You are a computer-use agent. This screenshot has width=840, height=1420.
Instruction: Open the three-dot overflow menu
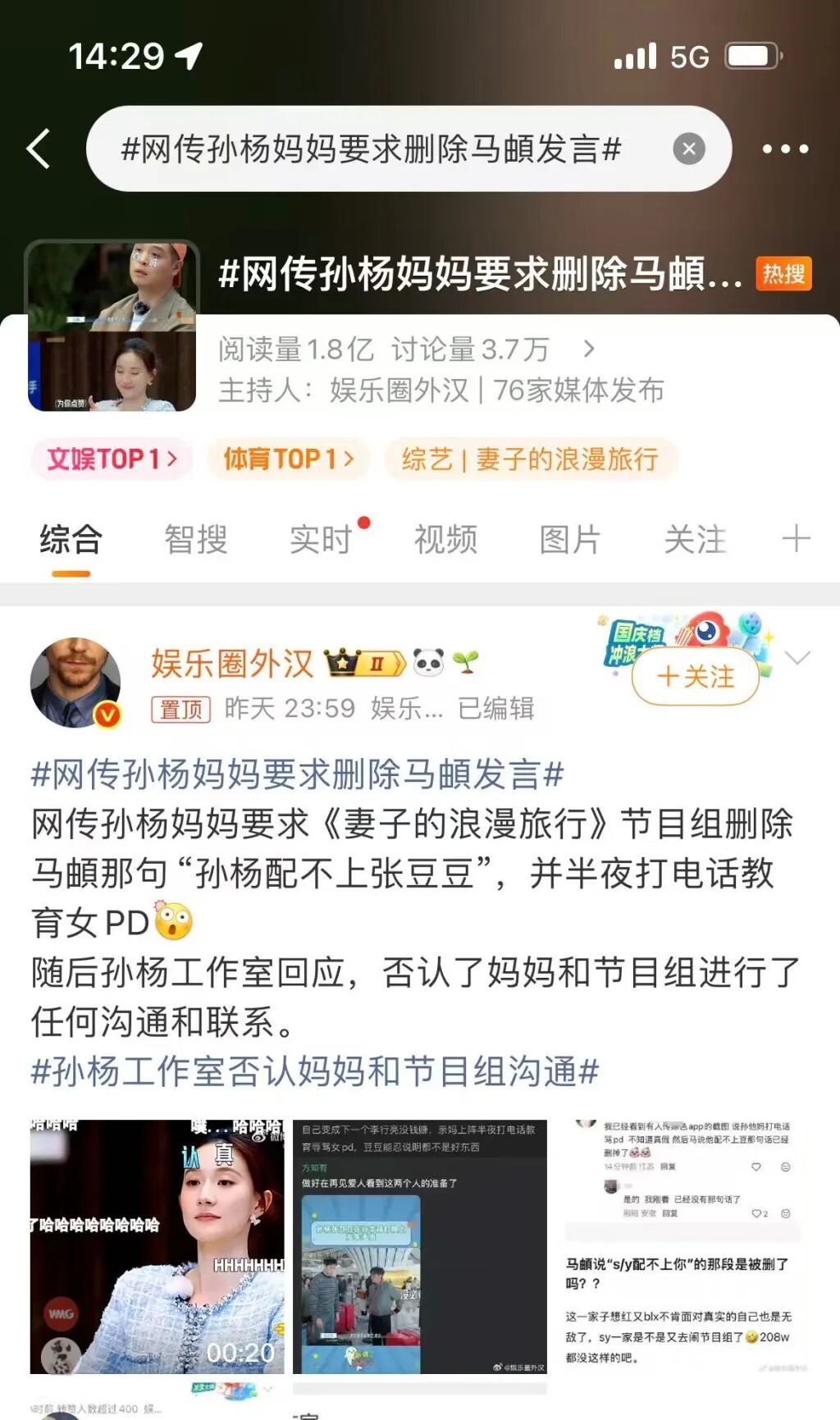tap(785, 149)
